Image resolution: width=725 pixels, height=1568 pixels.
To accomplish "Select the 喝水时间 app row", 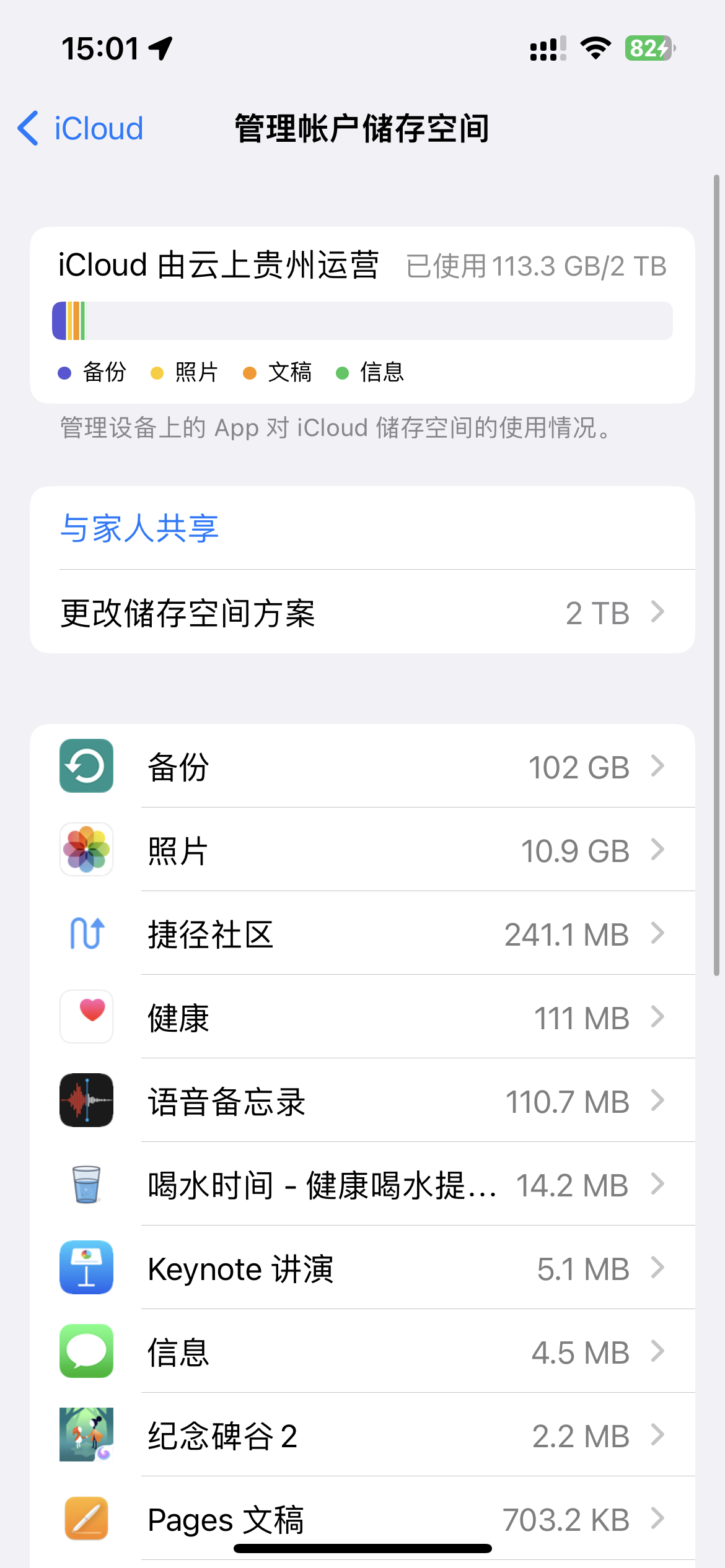I will pos(362,1185).
